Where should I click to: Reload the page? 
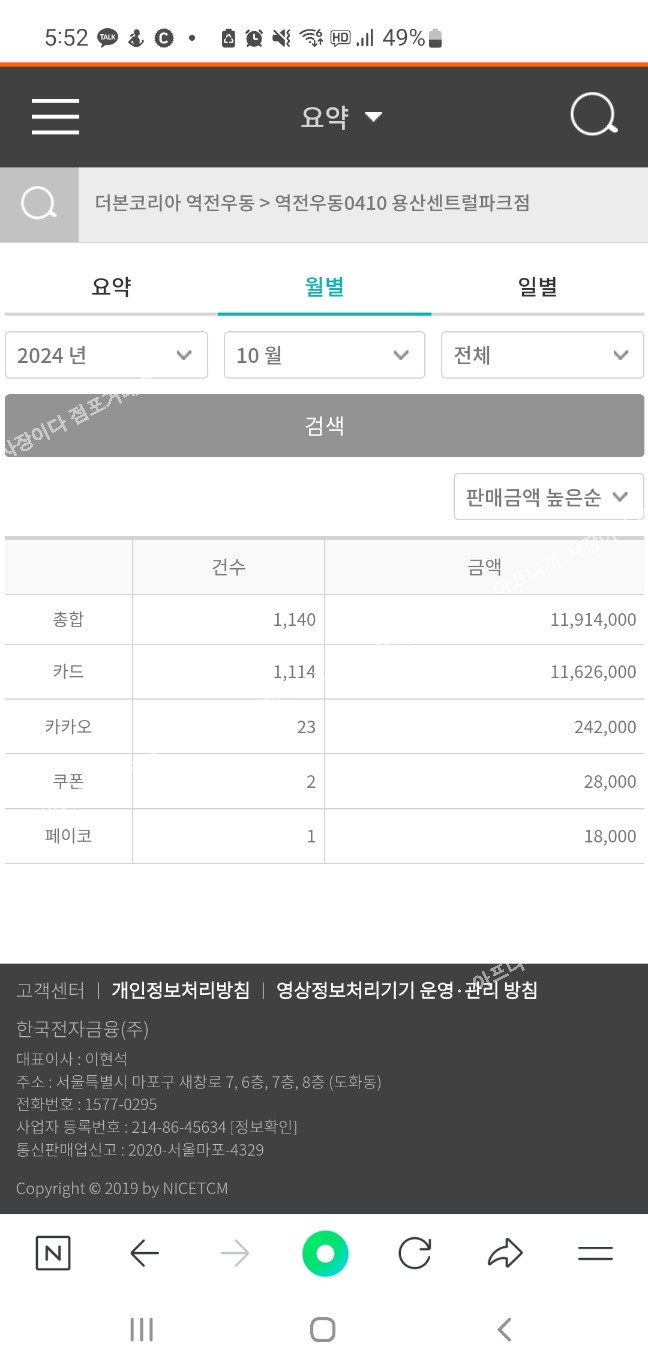click(x=414, y=1253)
